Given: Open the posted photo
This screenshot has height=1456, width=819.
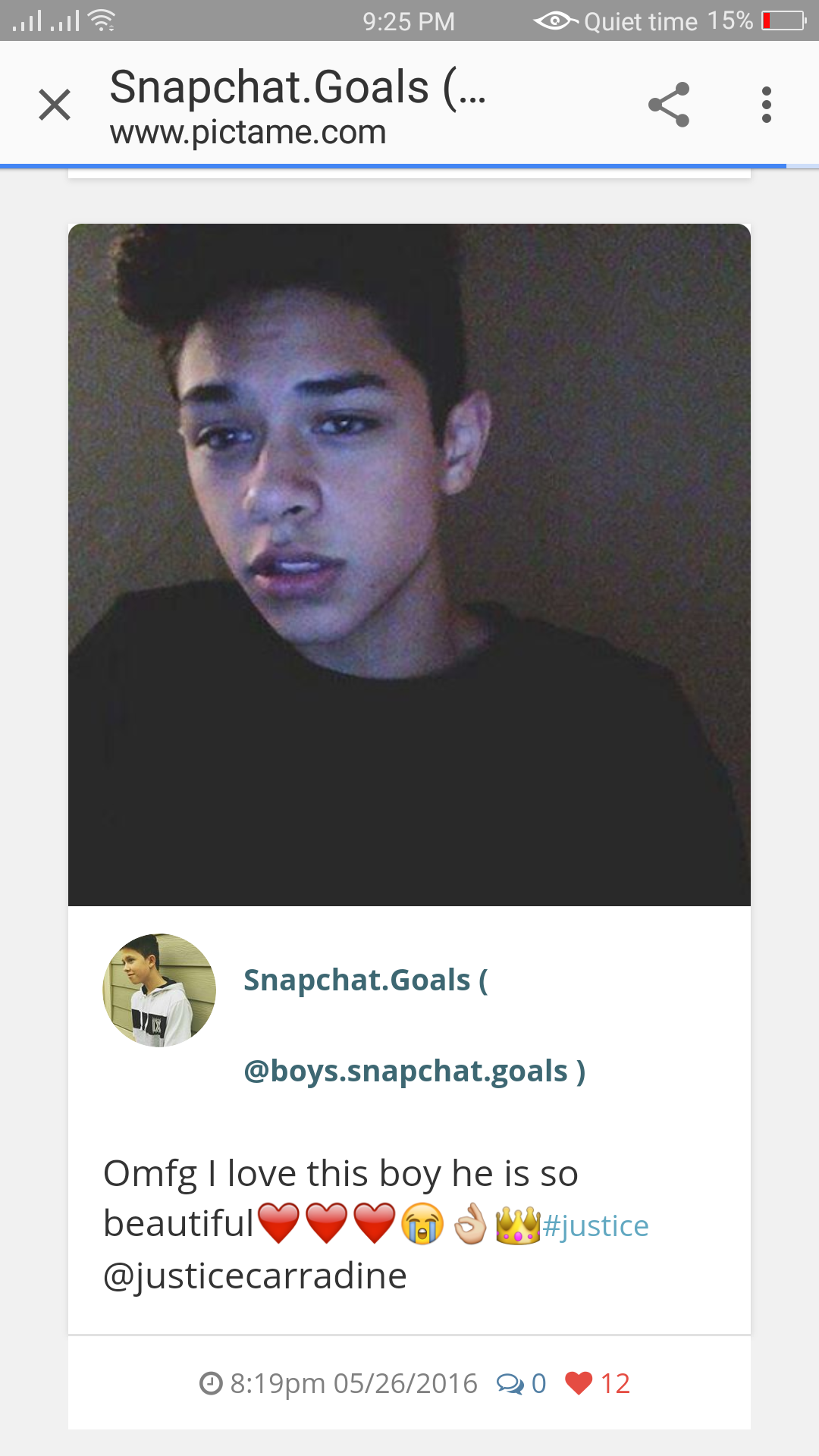Looking at the screenshot, I should click(409, 565).
